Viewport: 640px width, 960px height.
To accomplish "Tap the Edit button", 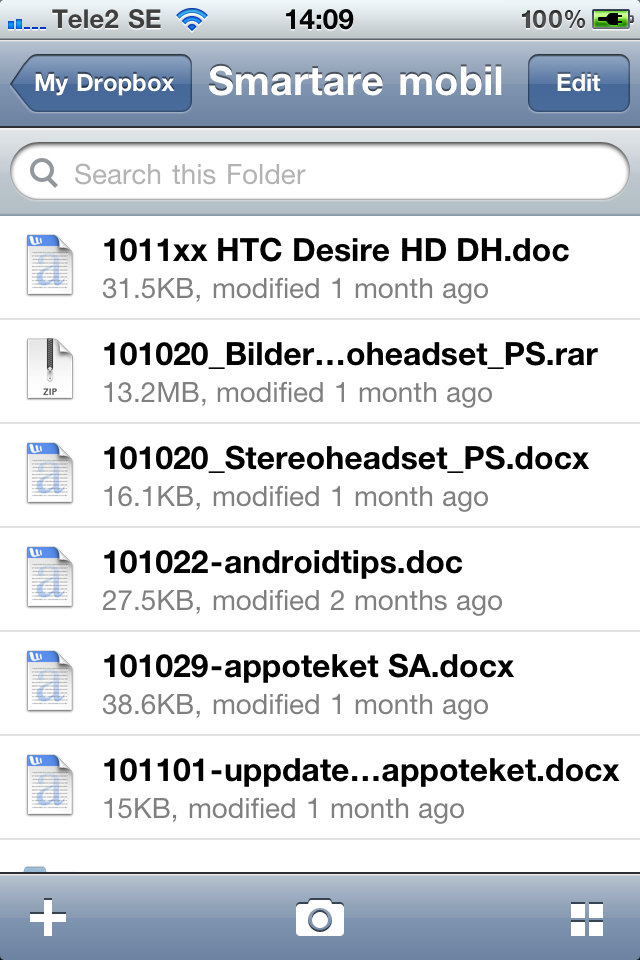I will point(578,84).
